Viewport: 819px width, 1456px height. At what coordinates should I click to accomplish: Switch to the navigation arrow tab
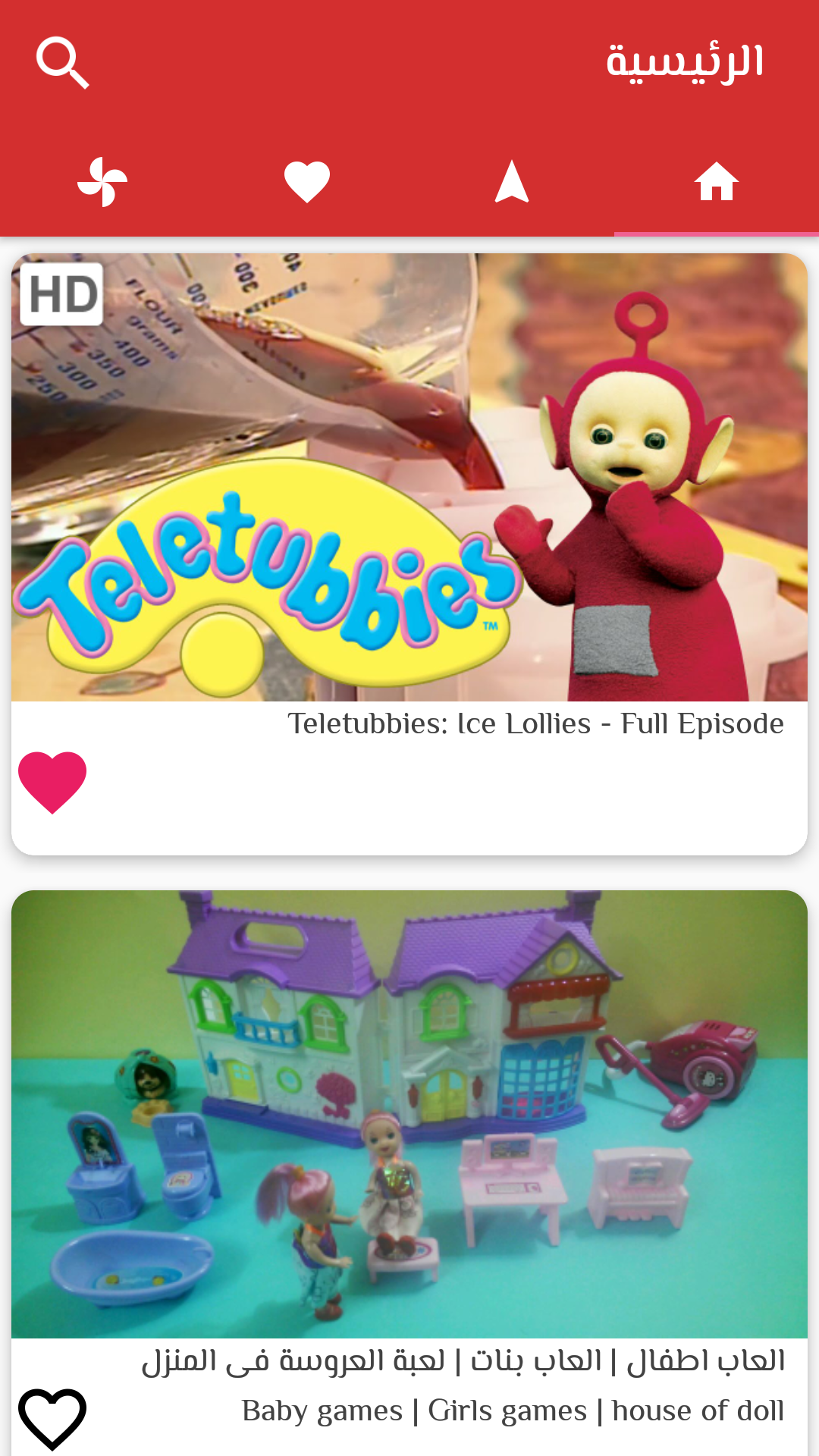point(512,182)
